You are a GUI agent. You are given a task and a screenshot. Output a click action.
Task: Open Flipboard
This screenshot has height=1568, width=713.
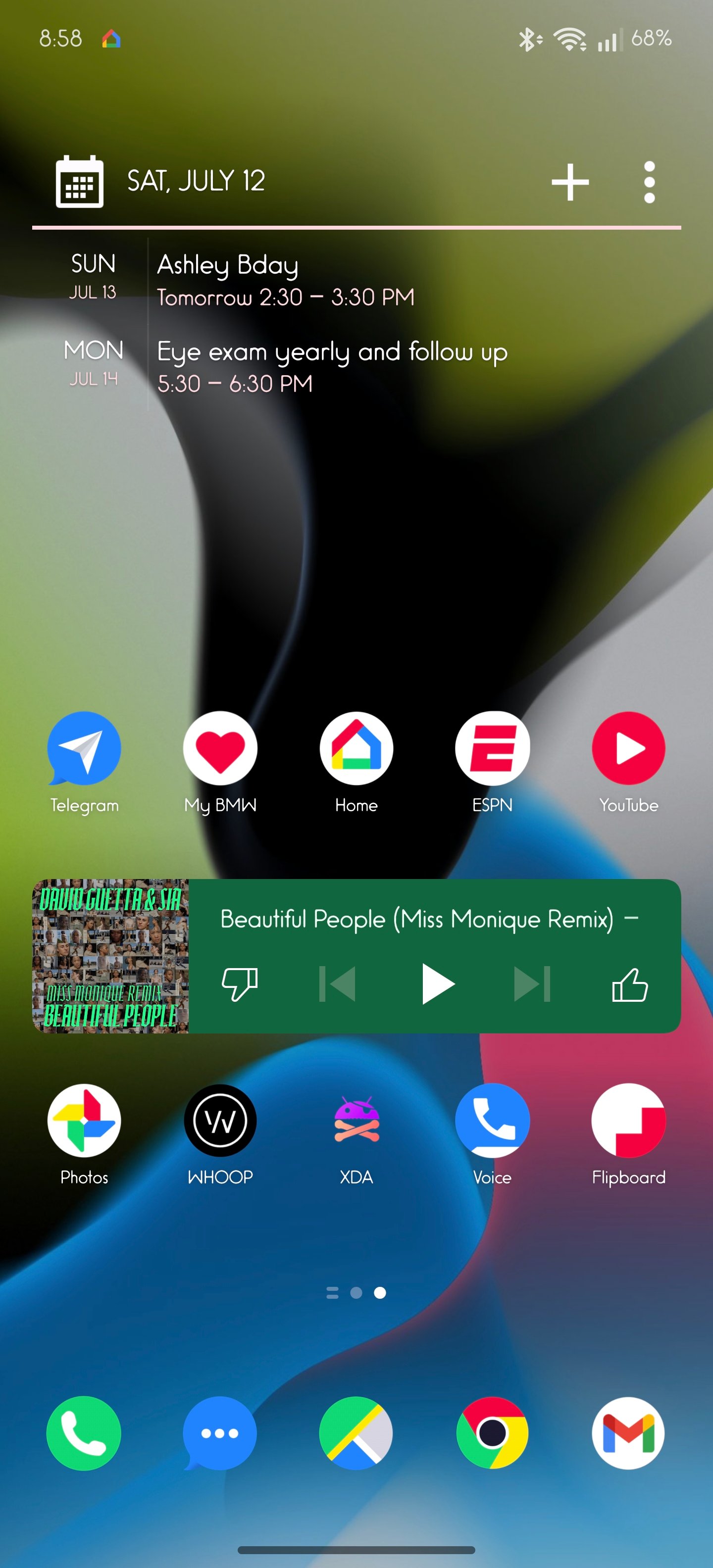point(628,1121)
